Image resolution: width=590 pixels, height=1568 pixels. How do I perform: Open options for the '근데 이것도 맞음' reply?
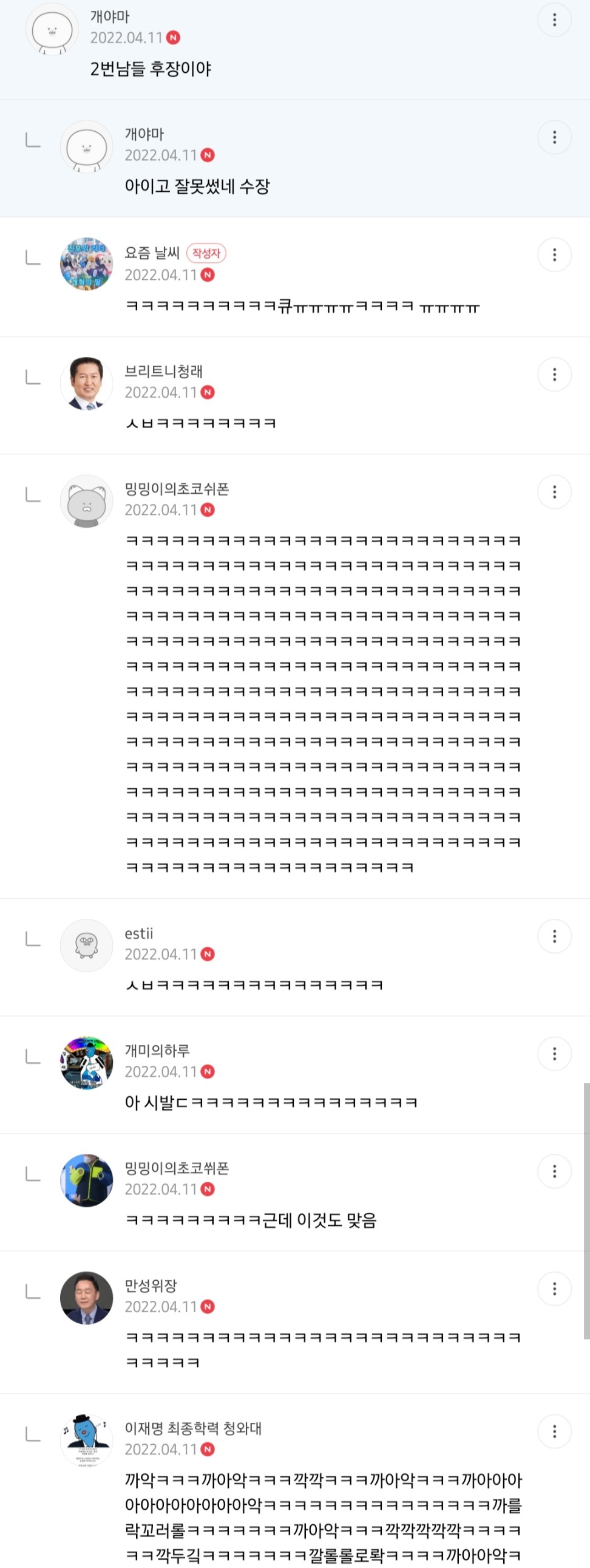click(x=554, y=1171)
